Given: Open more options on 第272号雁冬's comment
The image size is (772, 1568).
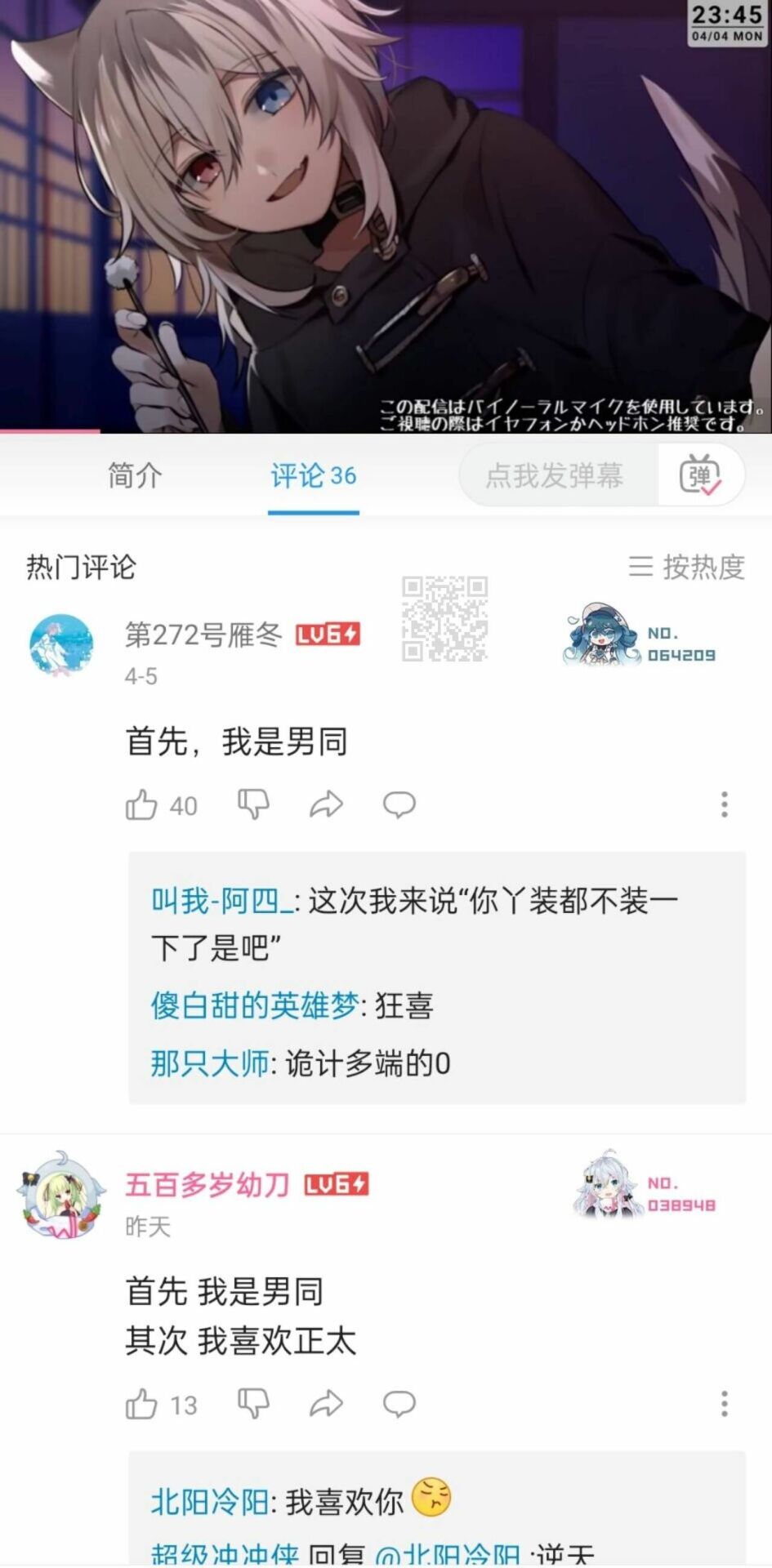Looking at the screenshot, I should (724, 805).
